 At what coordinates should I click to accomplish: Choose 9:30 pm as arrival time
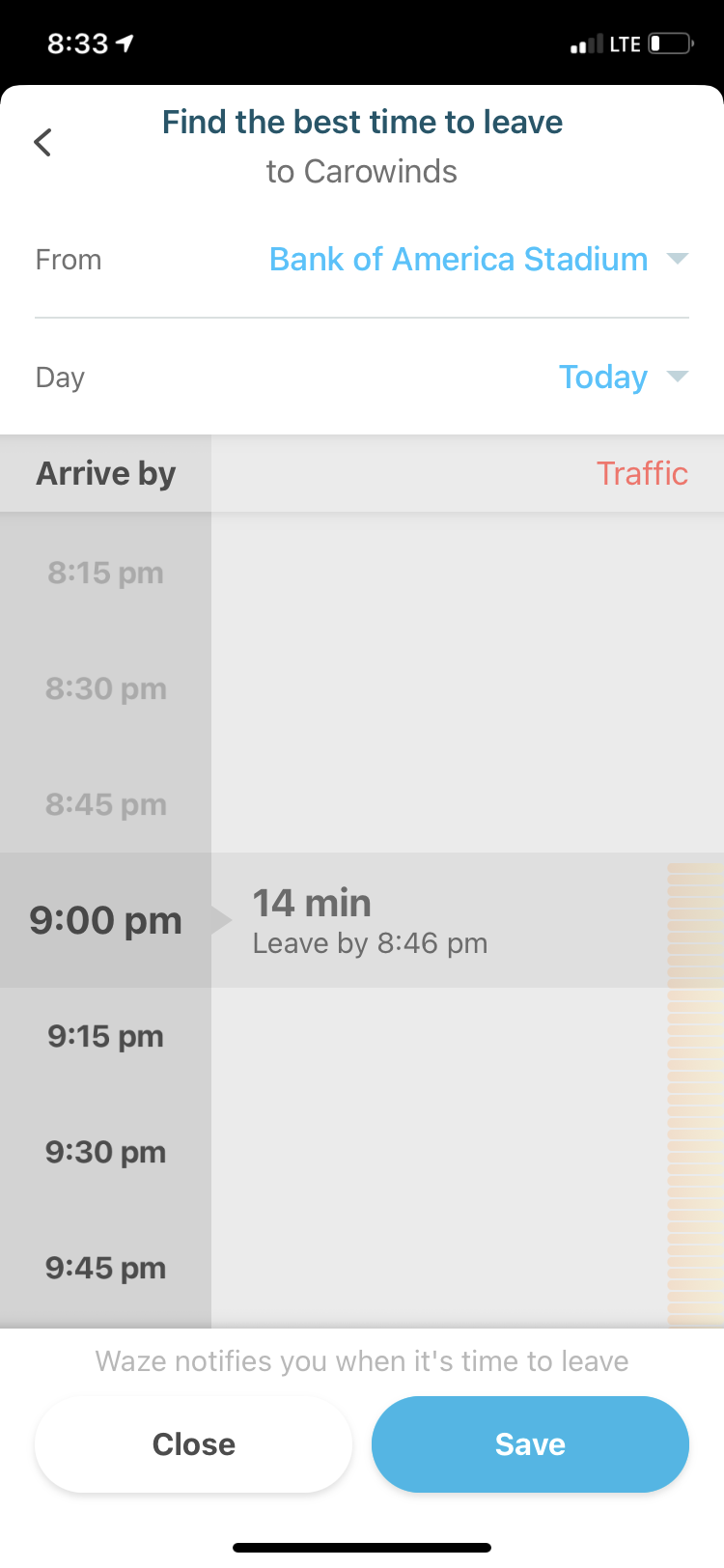(x=105, y=1152)
